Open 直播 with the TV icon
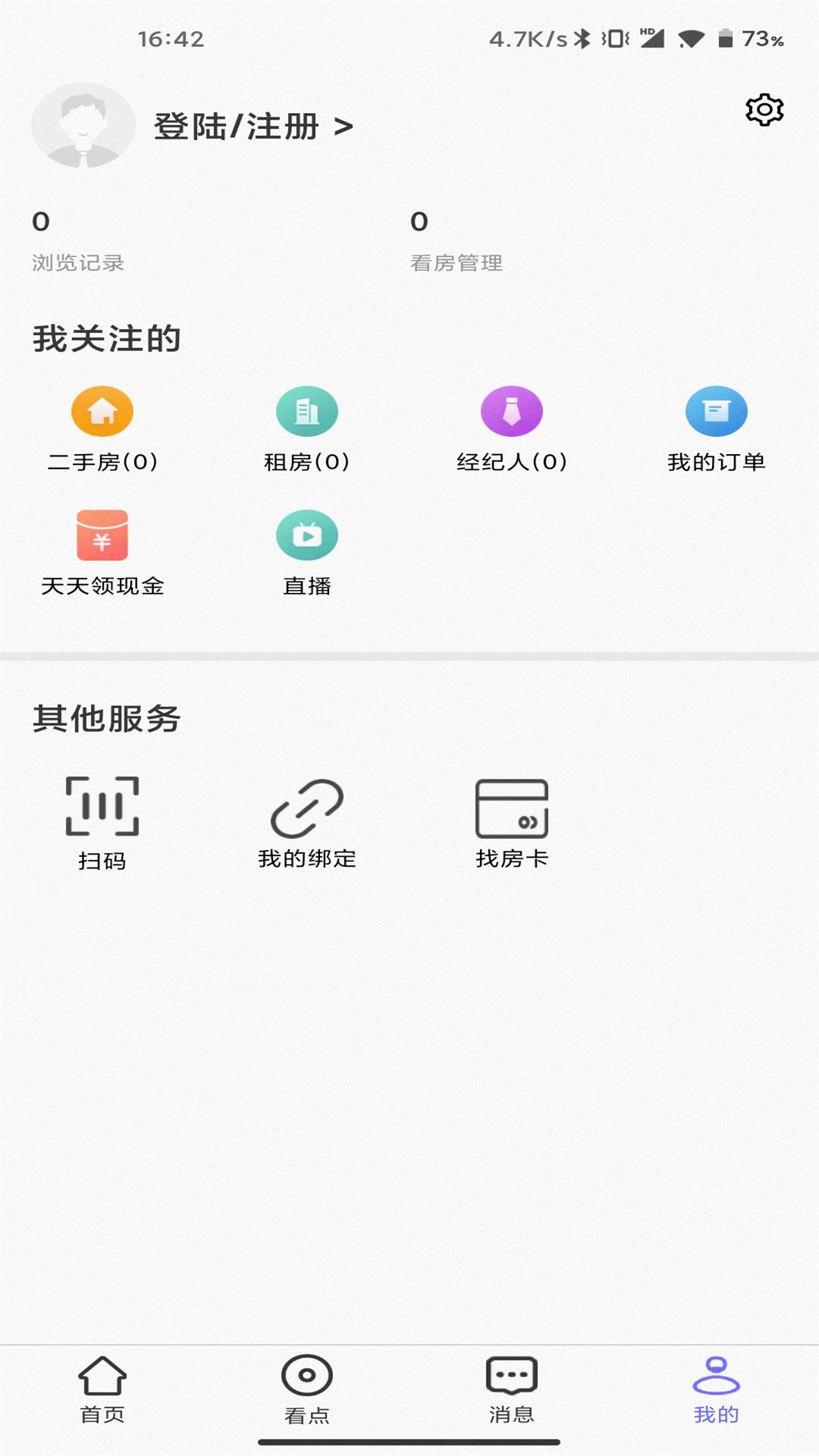This screenshot has height=1456, width=819. tap(307, 536)
